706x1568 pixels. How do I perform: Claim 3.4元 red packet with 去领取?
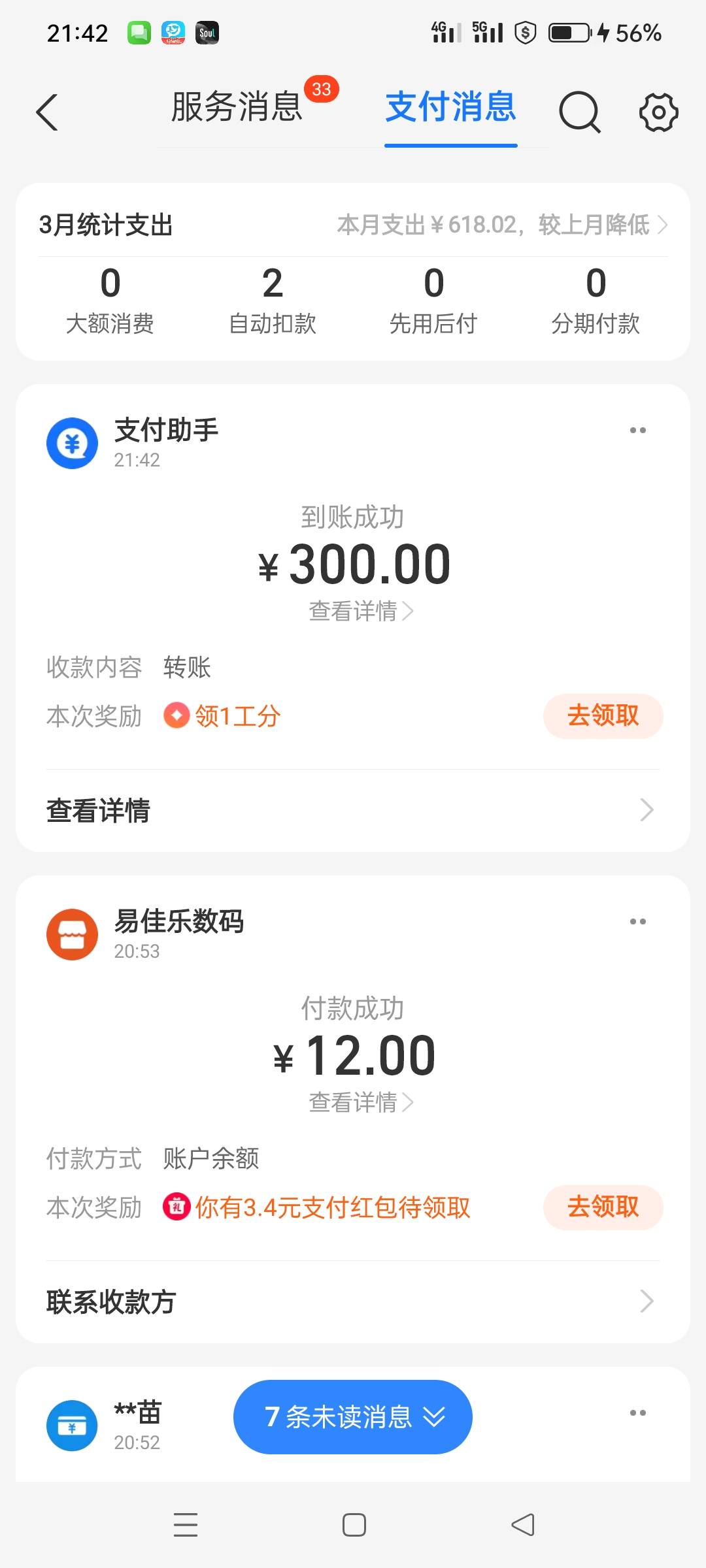coord(603,1207)
